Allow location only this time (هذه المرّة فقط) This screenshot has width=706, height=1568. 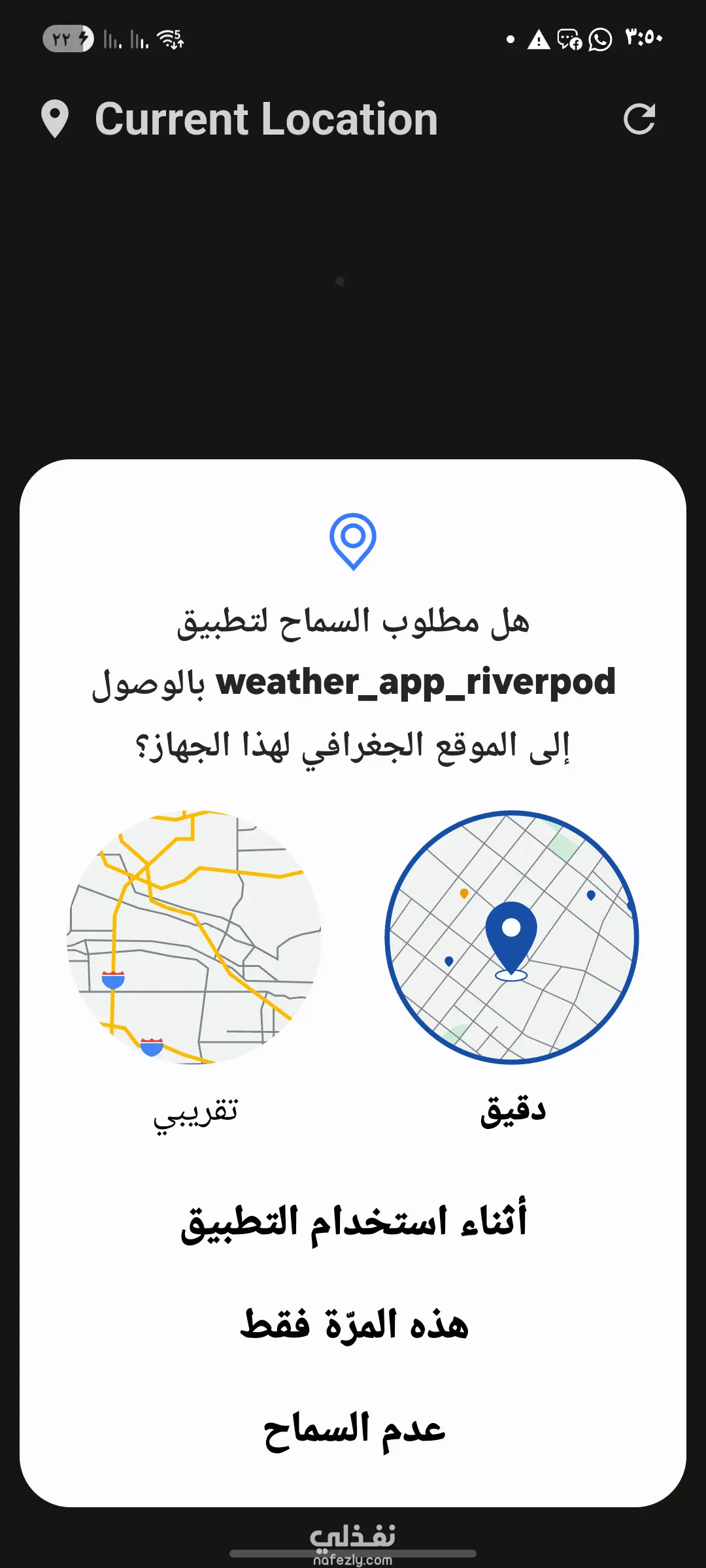point(353,1325)
